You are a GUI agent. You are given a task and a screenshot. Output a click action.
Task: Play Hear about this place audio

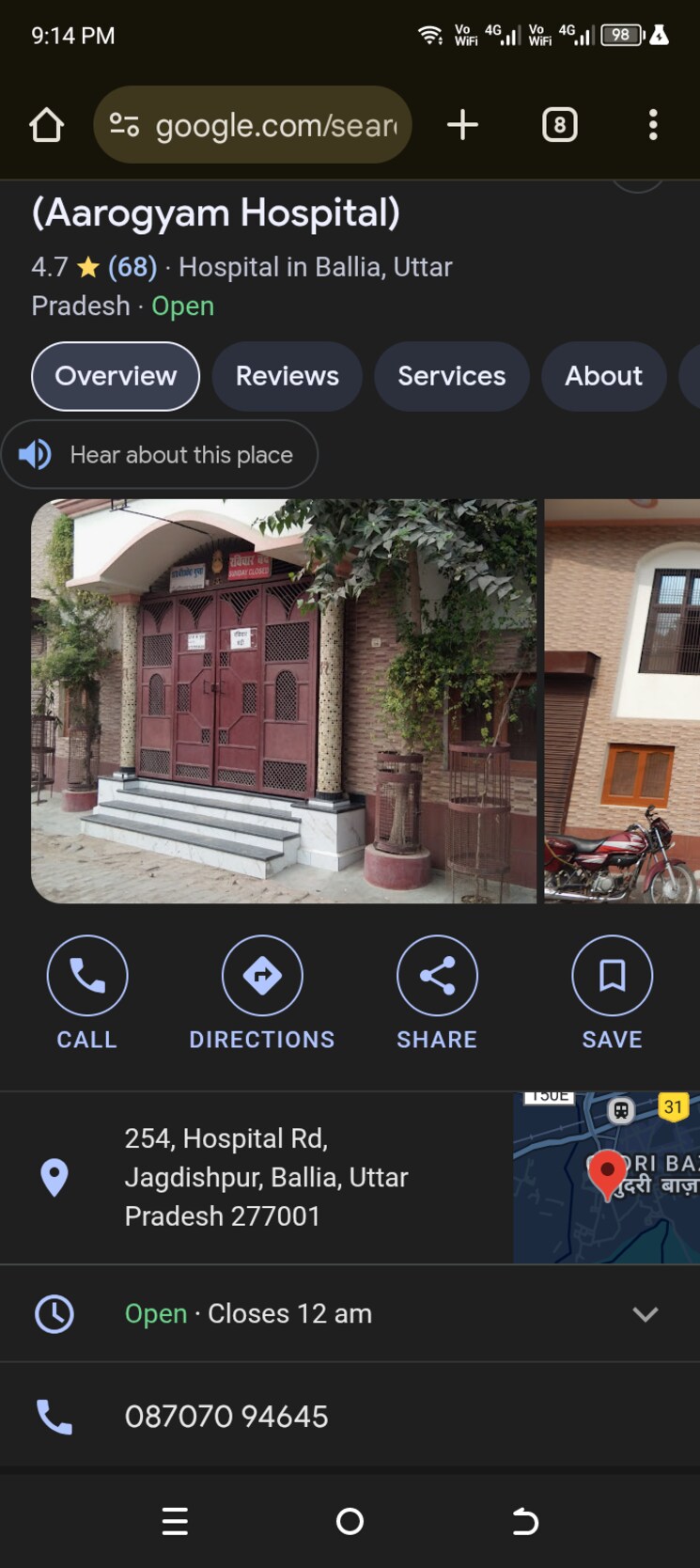[x=160, y=455]
